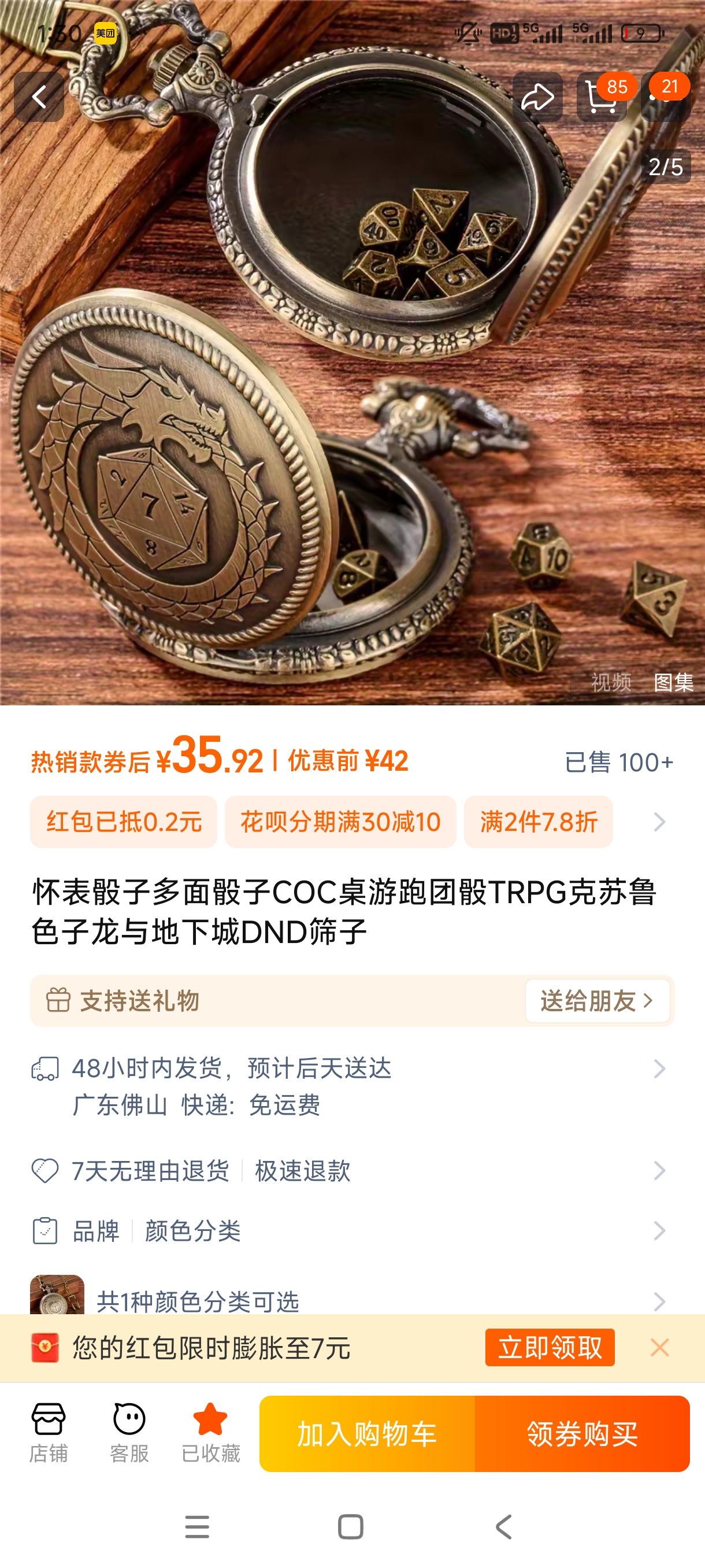
Task: Contact 客服 customer service
Action: click(129, 1433)
